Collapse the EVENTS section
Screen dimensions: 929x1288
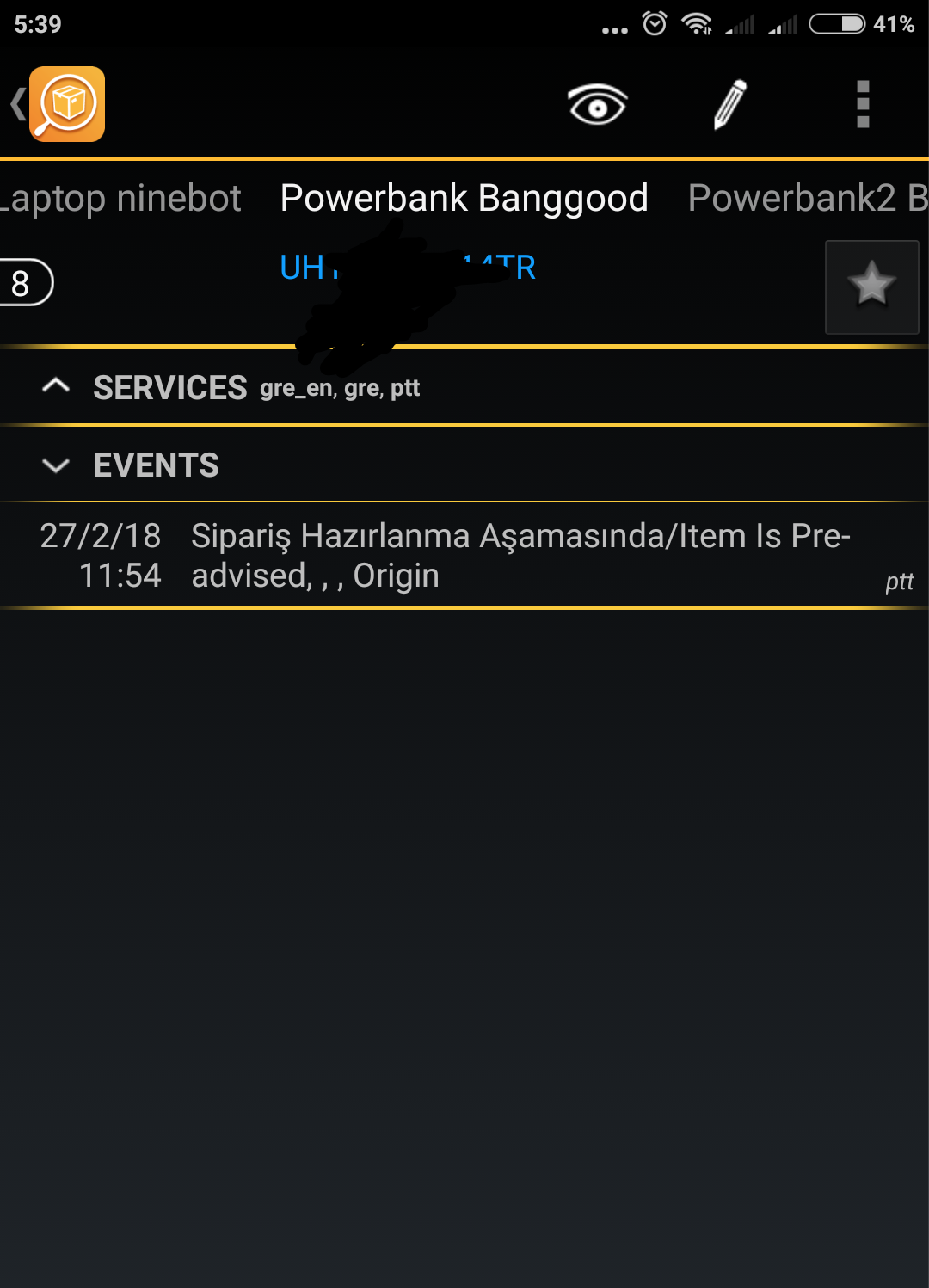point(57,465)
